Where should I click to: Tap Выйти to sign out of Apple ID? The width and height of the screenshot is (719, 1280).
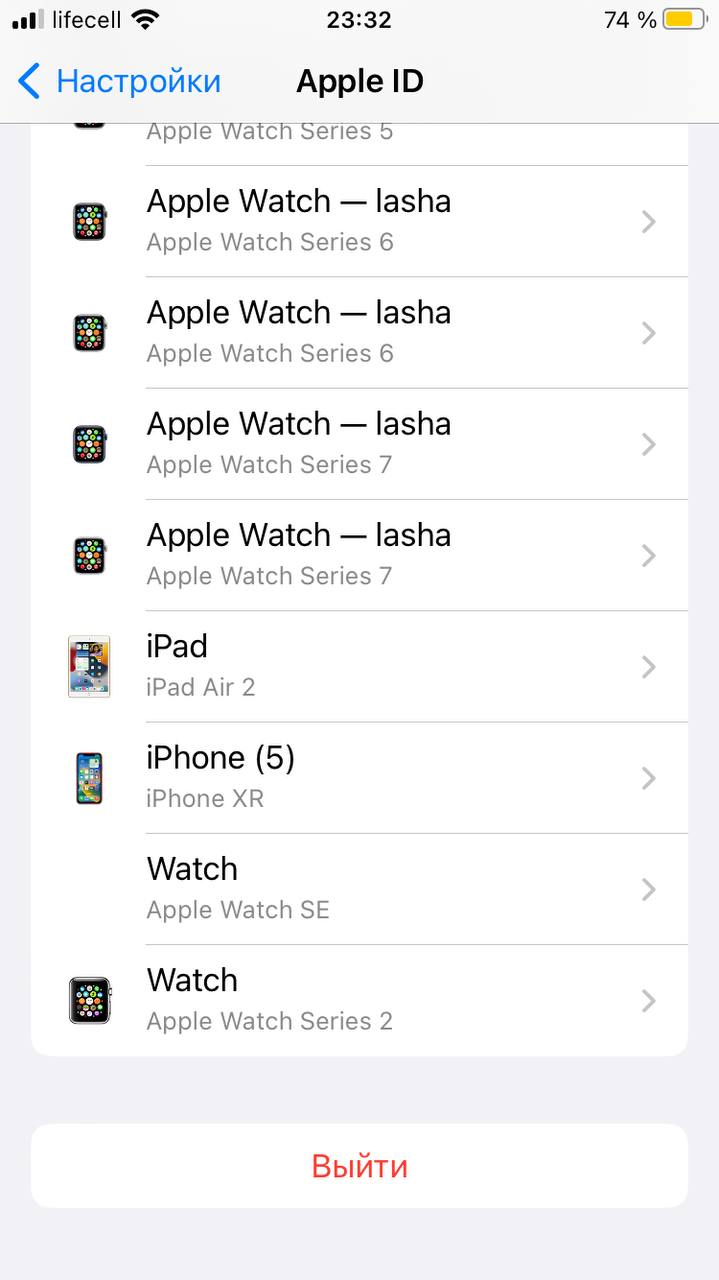point(359,1166)
